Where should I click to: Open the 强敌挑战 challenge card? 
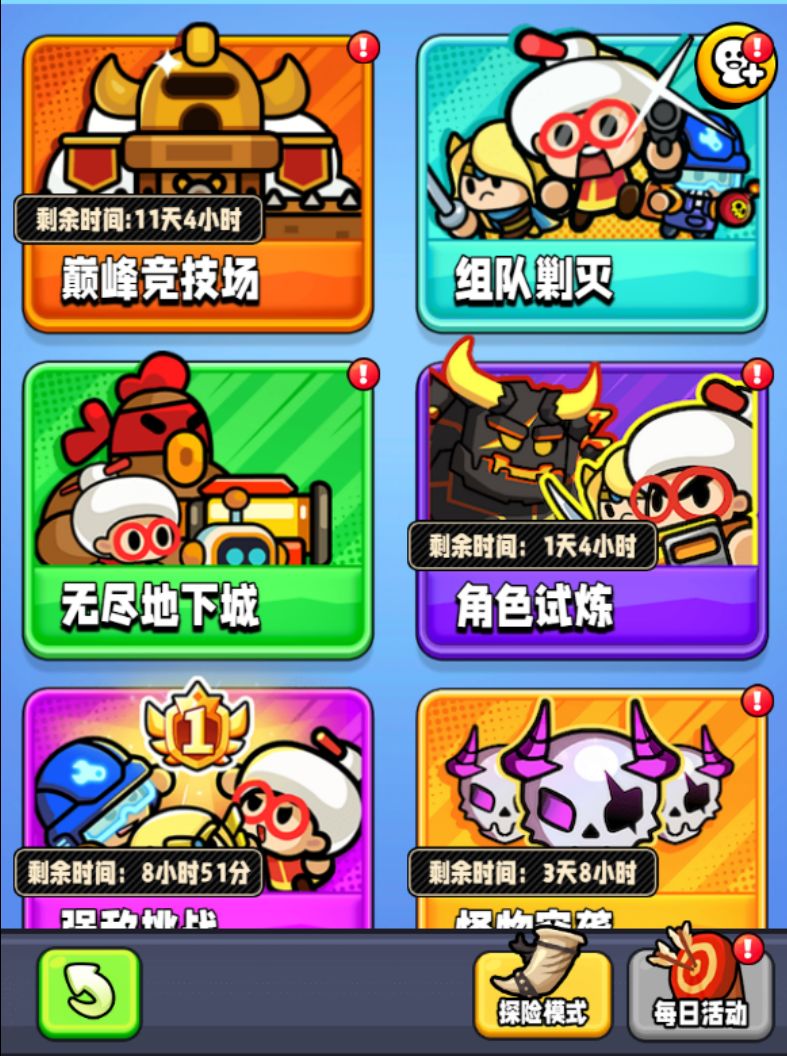[x=197, y=800]
